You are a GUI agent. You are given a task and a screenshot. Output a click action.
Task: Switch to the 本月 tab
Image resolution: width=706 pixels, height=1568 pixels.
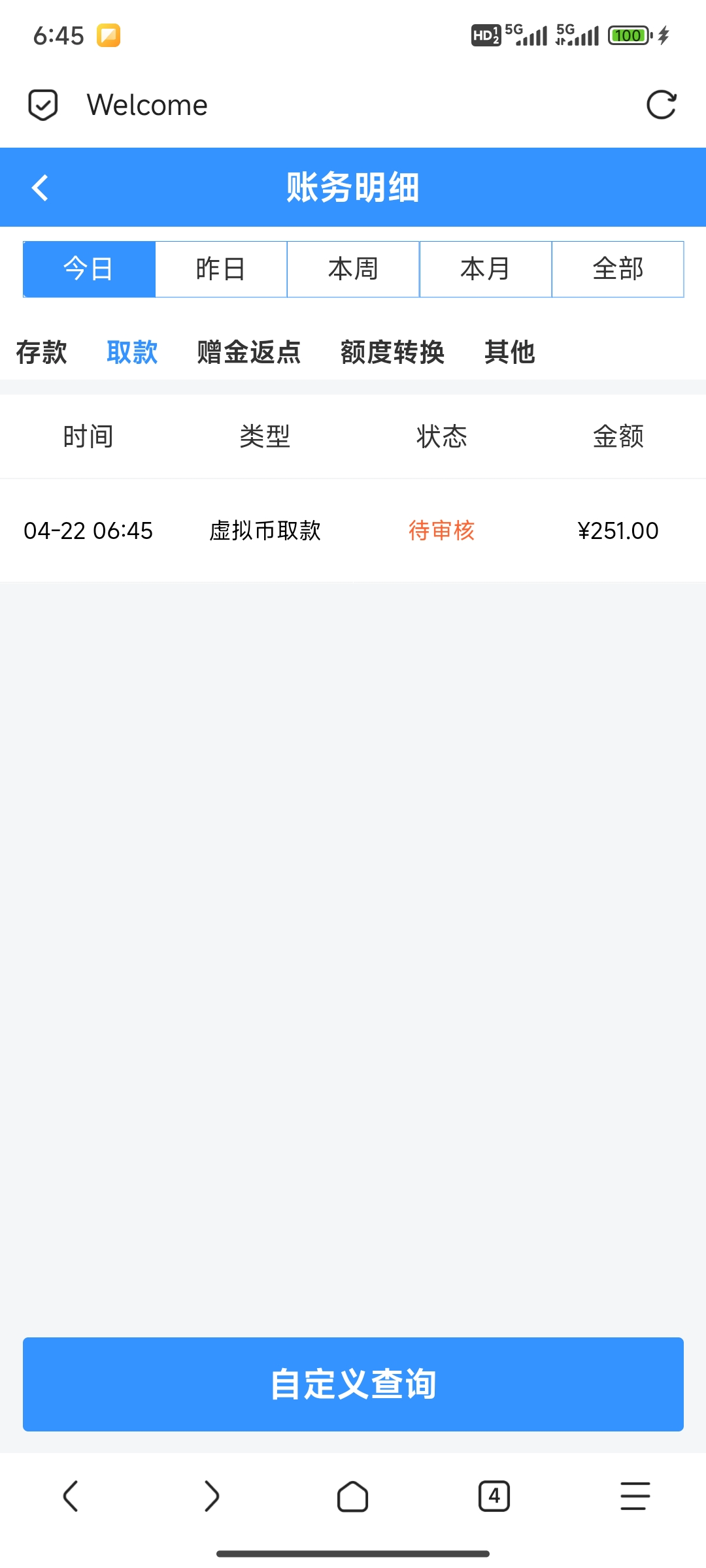pos(485,269)
